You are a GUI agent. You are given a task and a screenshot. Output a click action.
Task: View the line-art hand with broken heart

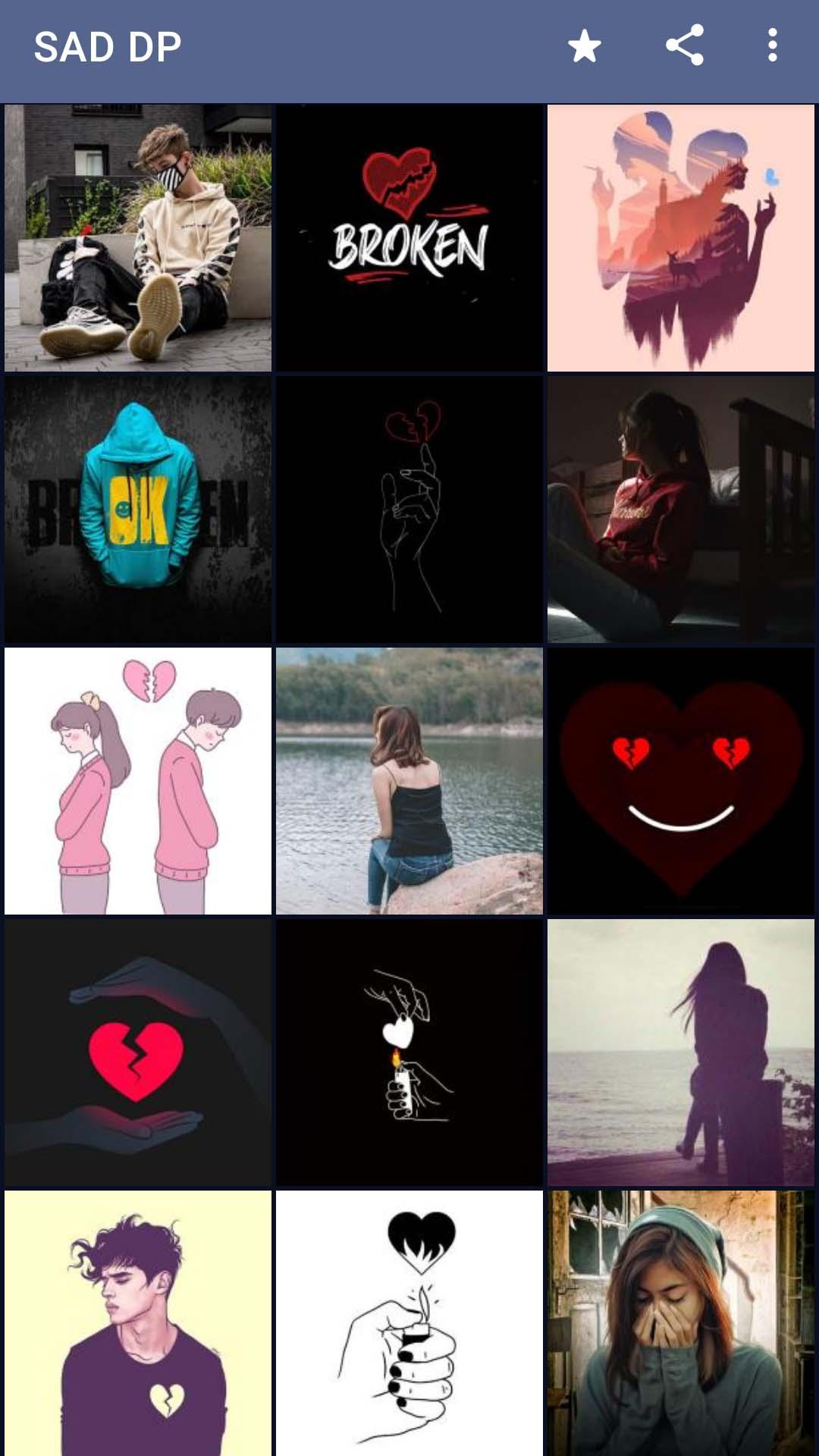pos(409,510)
